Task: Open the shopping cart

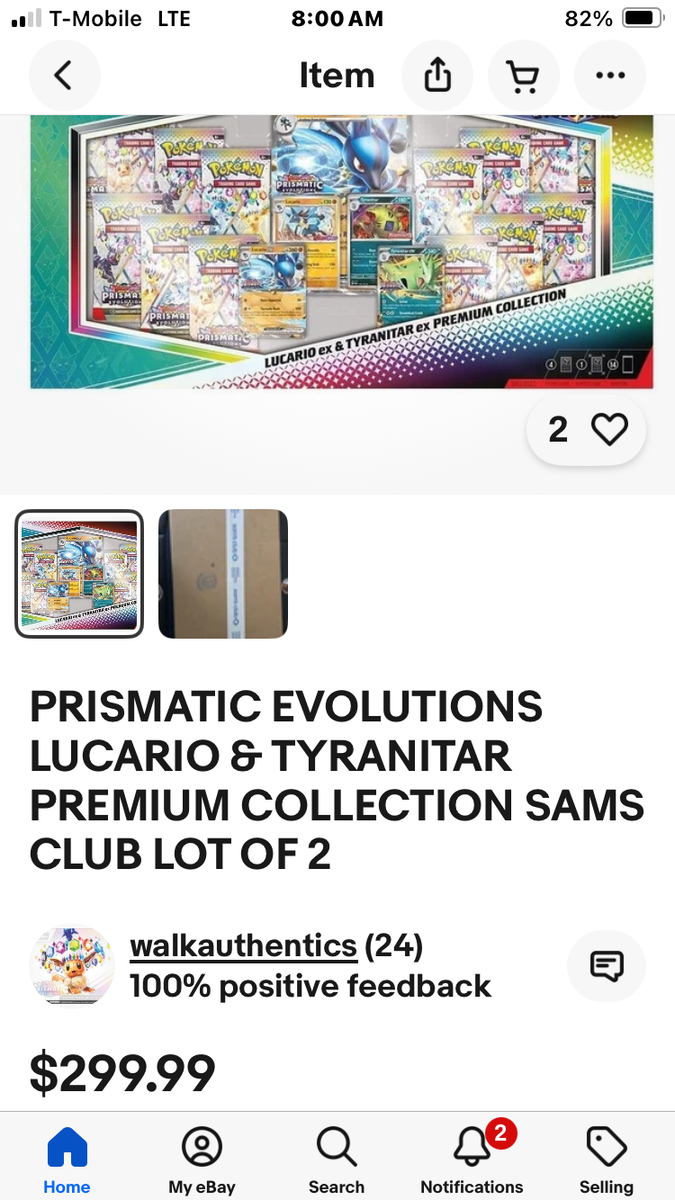Action: [x=523, y=76]
